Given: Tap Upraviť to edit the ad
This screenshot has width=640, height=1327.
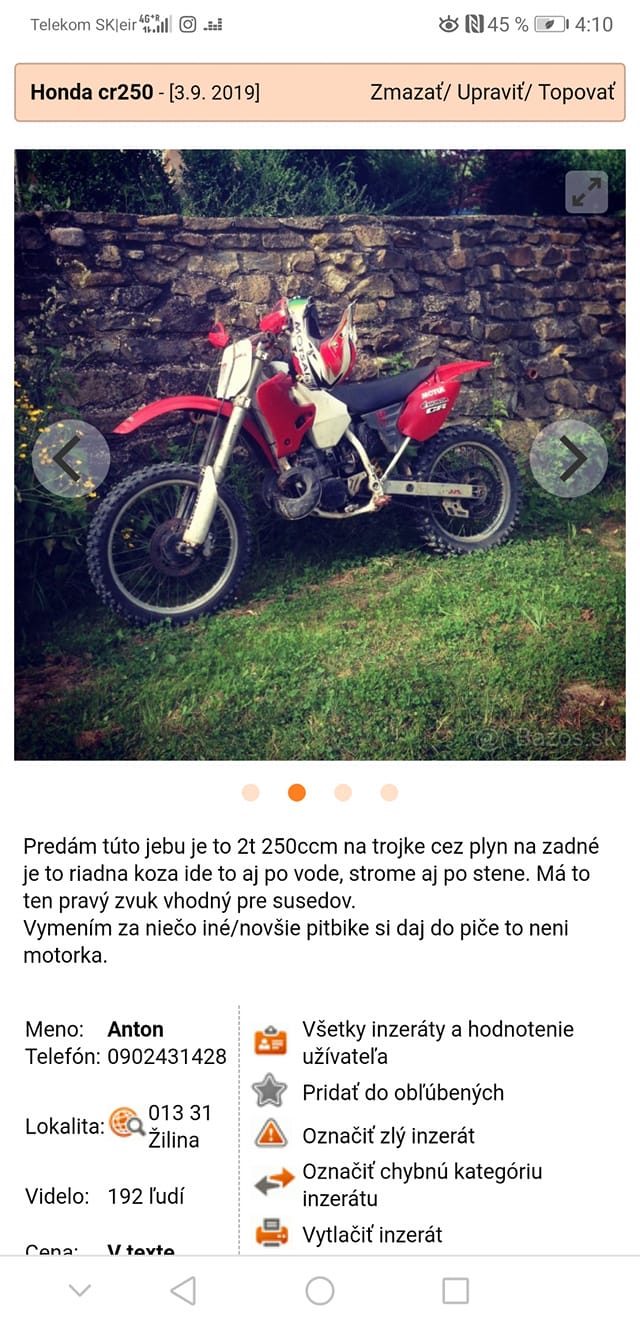Looking at the screenshot, I should click(493, 93).
